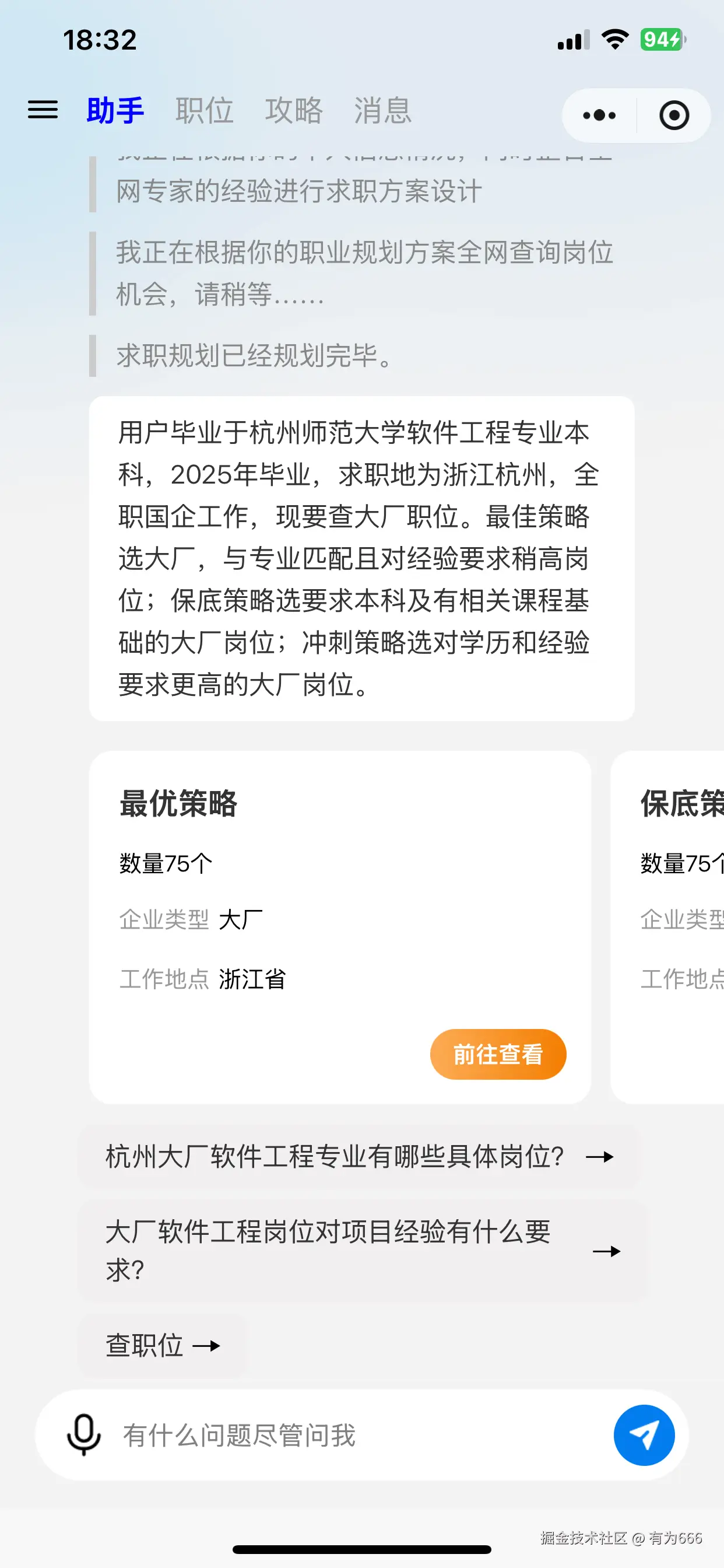The image size is (724, 1568).
Task: Select the 助手 tab
Action: click(x=115, y=111)
